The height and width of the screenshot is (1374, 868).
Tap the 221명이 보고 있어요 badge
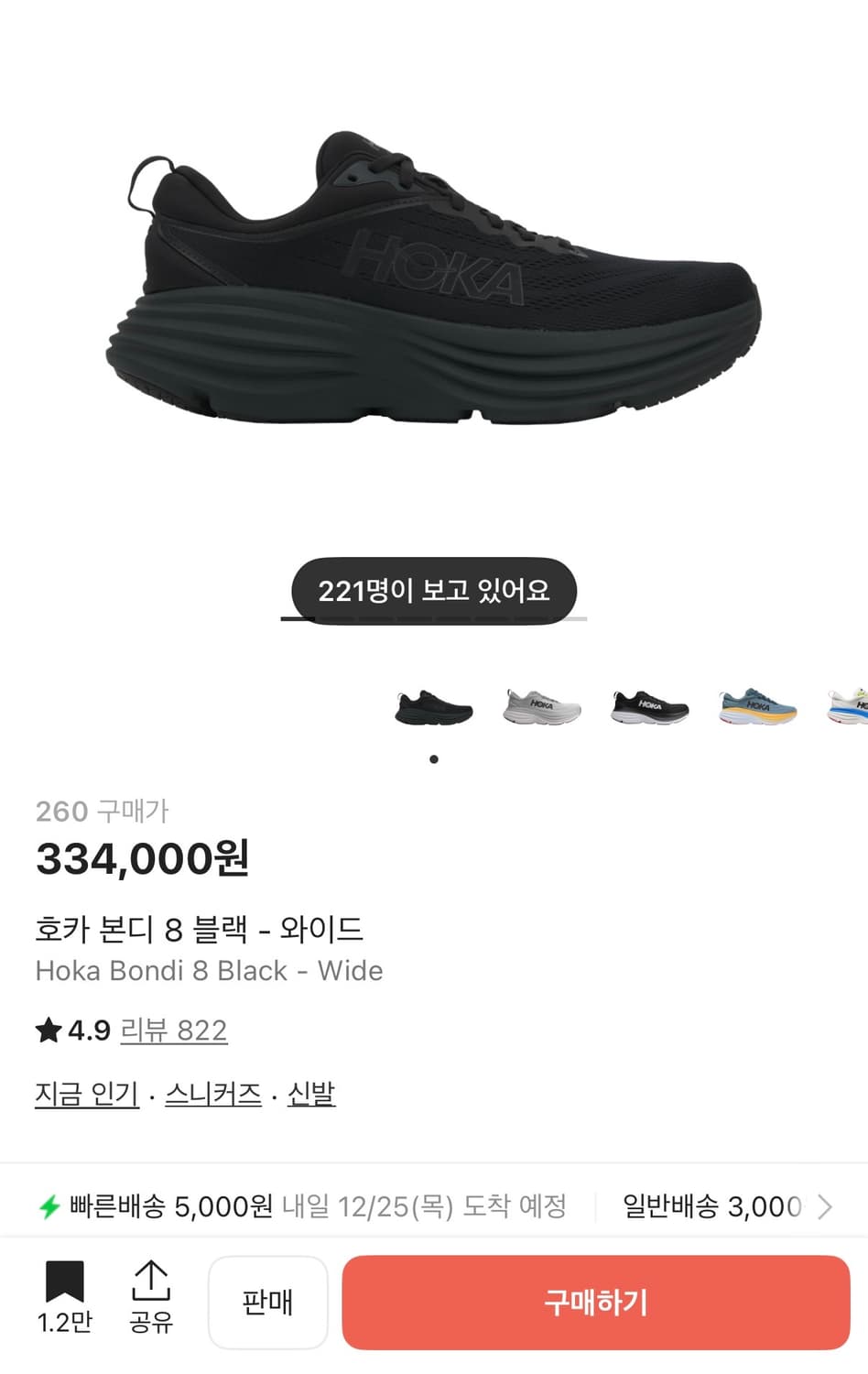coord(433,591)
